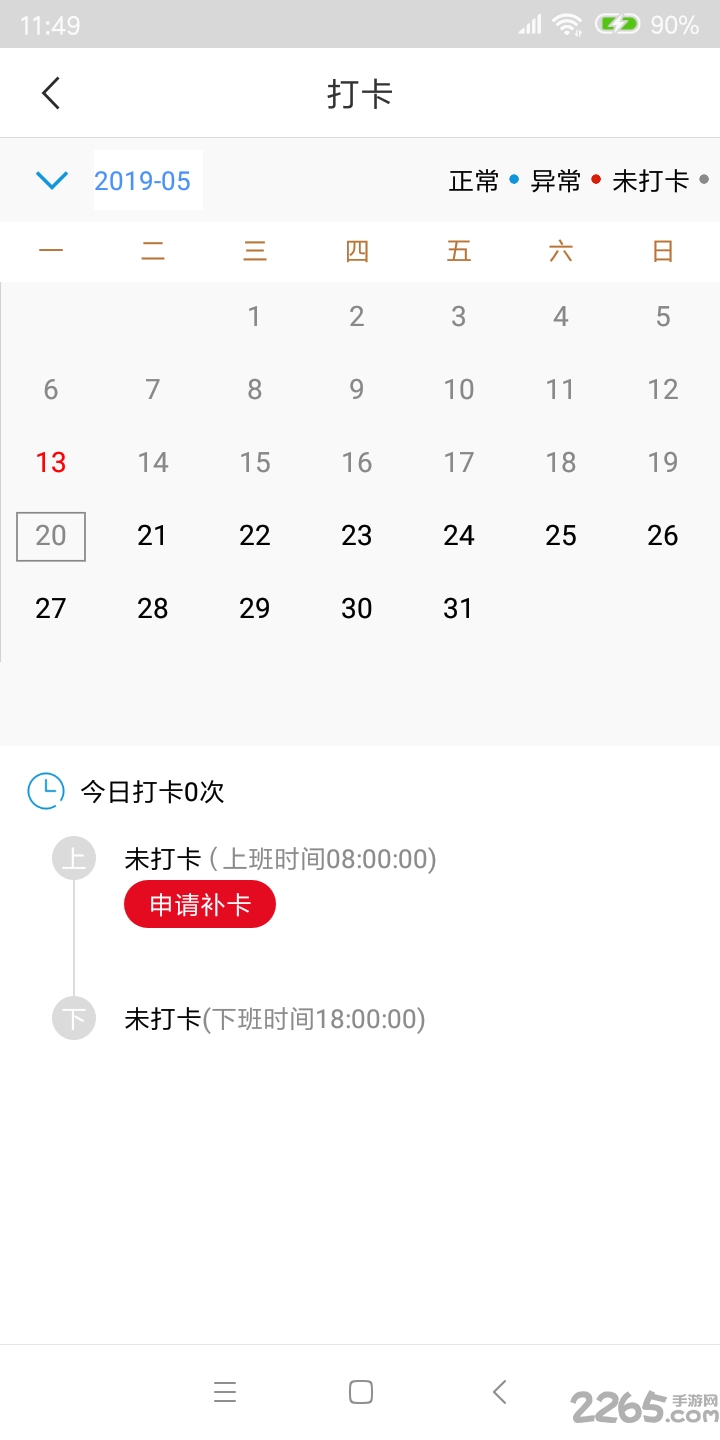Screen dimensions: 720x1440
Task: Tap date 26 in the calendar
Action: pos(662,536)
